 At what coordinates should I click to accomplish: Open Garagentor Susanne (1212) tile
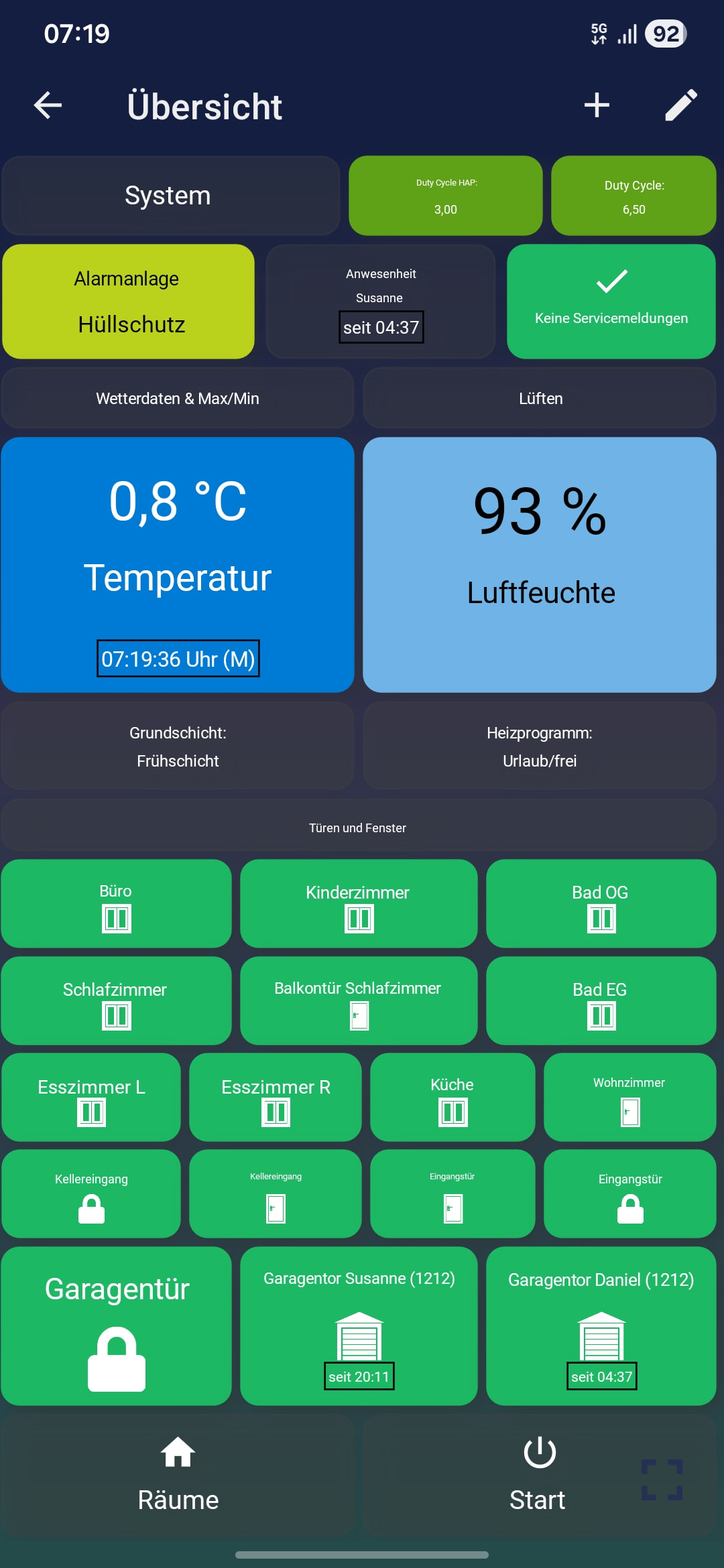(x=358, y=1325)
